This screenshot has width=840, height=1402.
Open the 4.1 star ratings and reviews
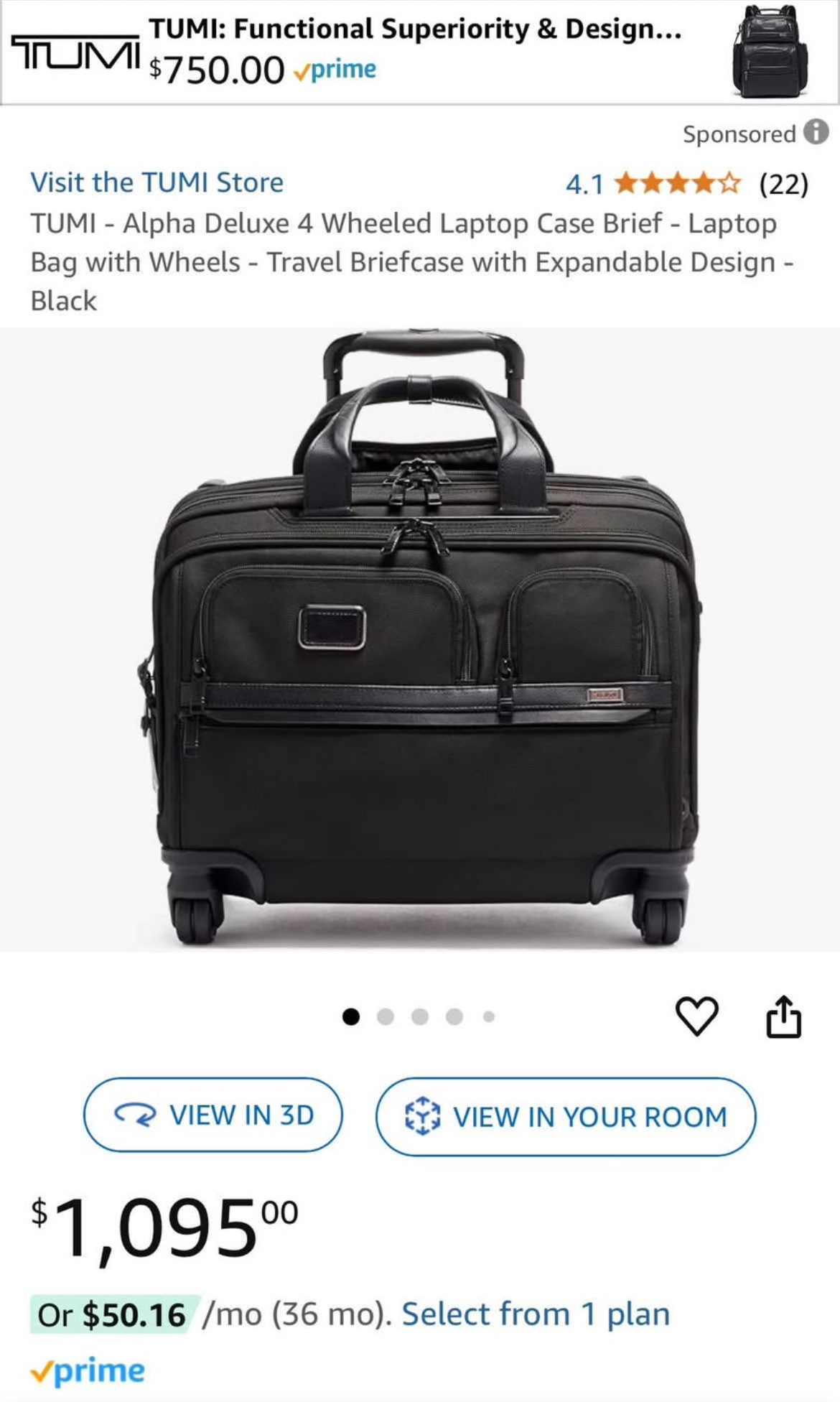(686, 184)
